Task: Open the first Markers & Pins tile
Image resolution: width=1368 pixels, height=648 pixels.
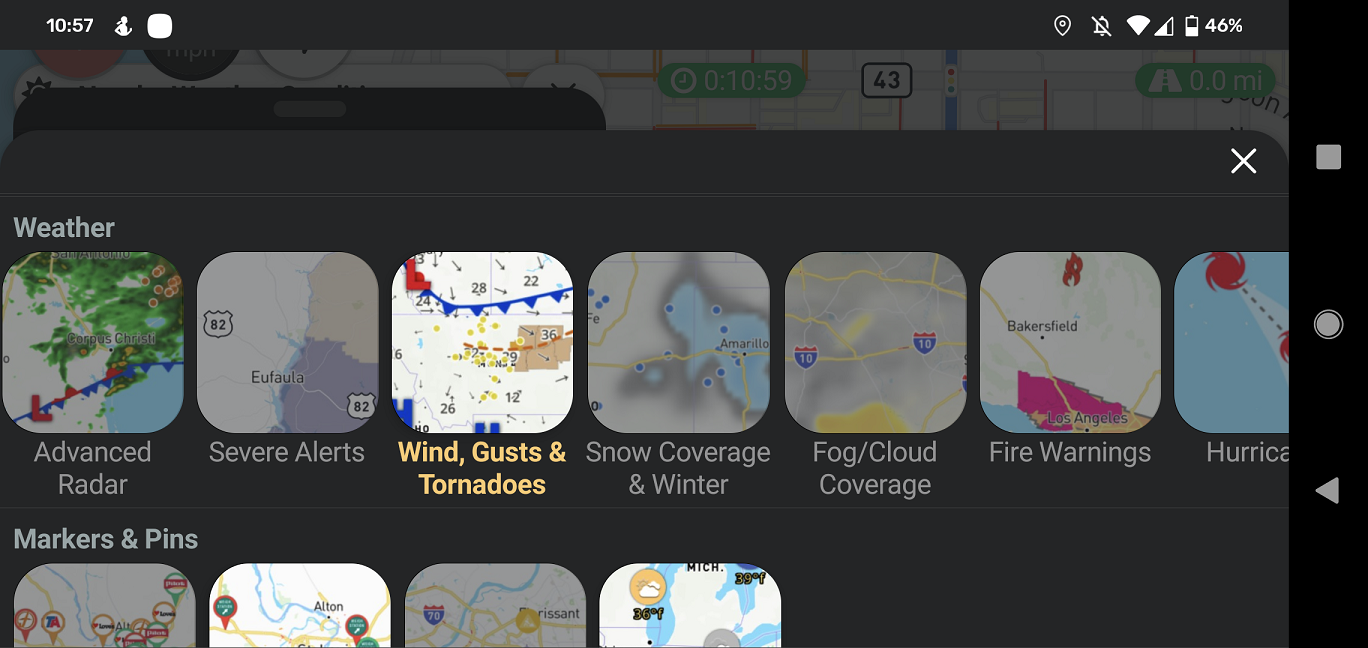Action: [x=105, y=605]
